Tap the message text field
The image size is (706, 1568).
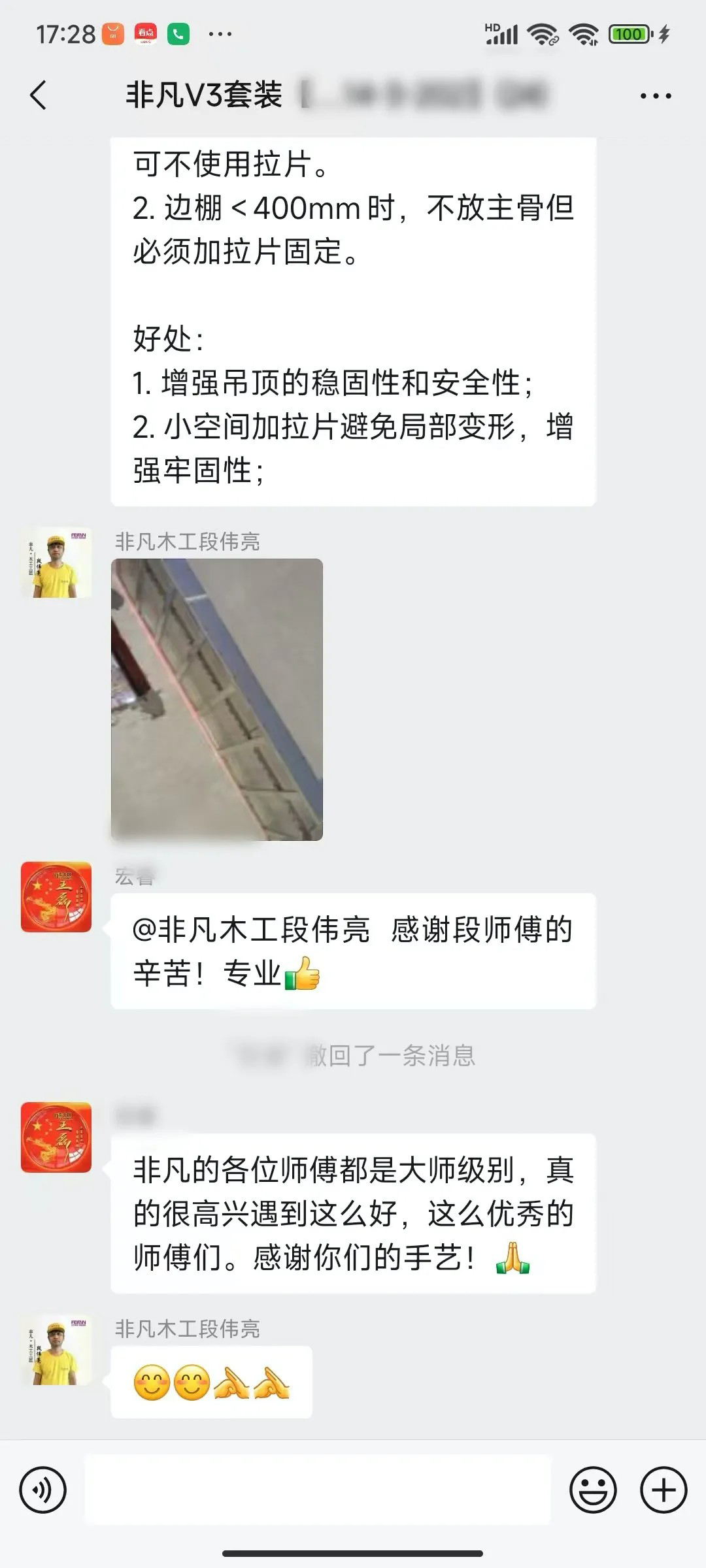coord(318,1490)
